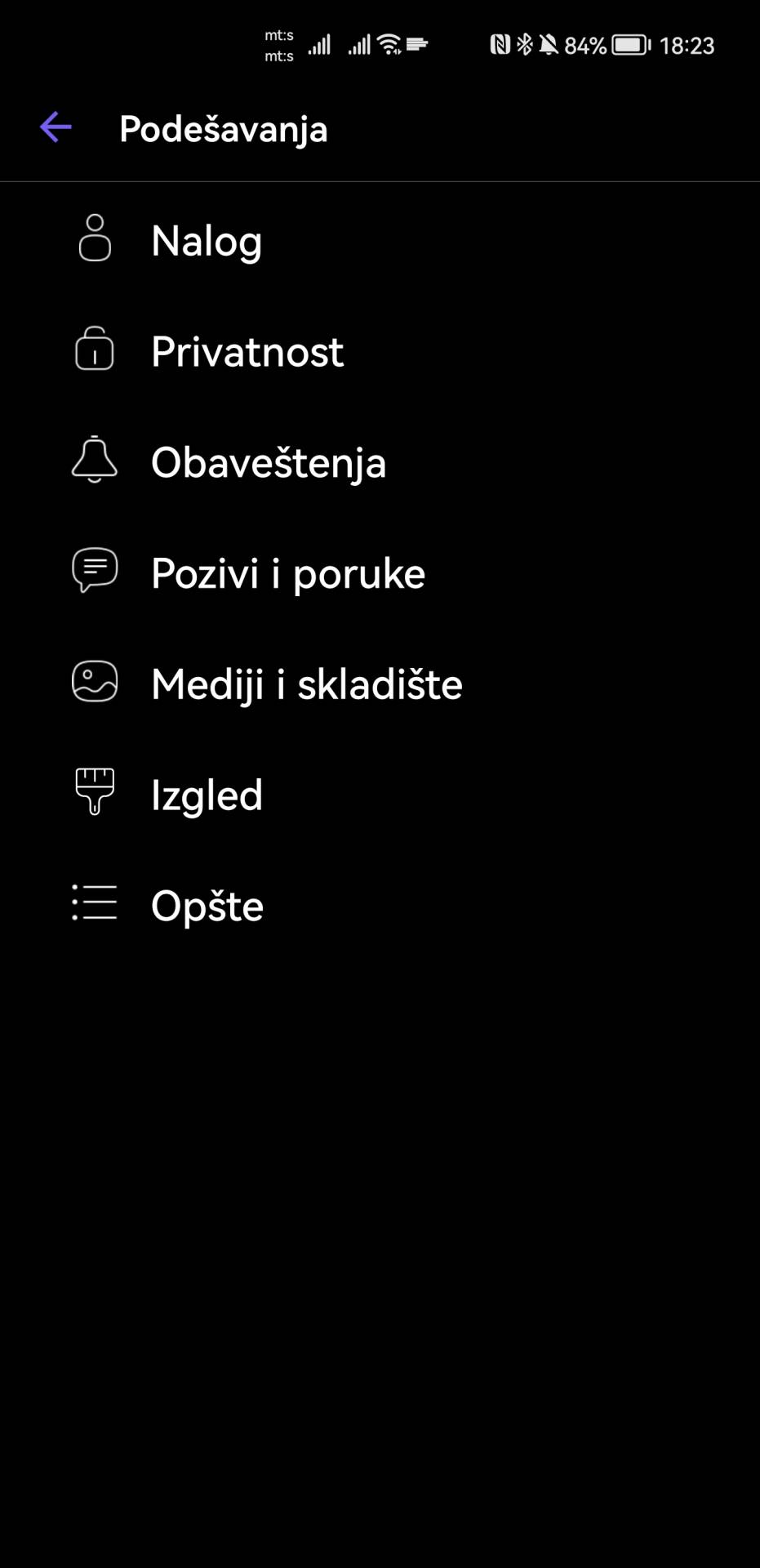Tap the back arrow icon
Screen dimensions: 760x1568
coord(55,127)
